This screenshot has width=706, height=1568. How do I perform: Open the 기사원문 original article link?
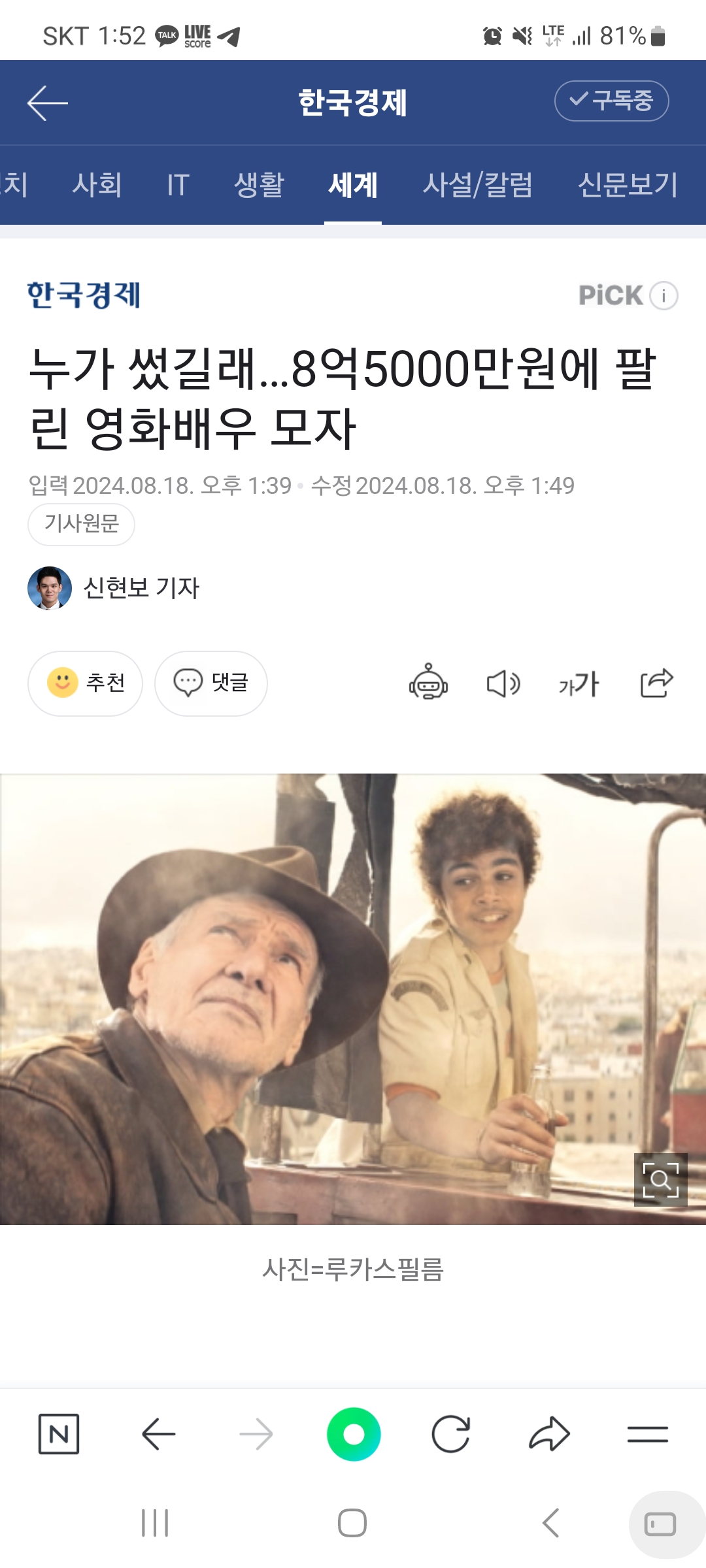click(81, 524)
